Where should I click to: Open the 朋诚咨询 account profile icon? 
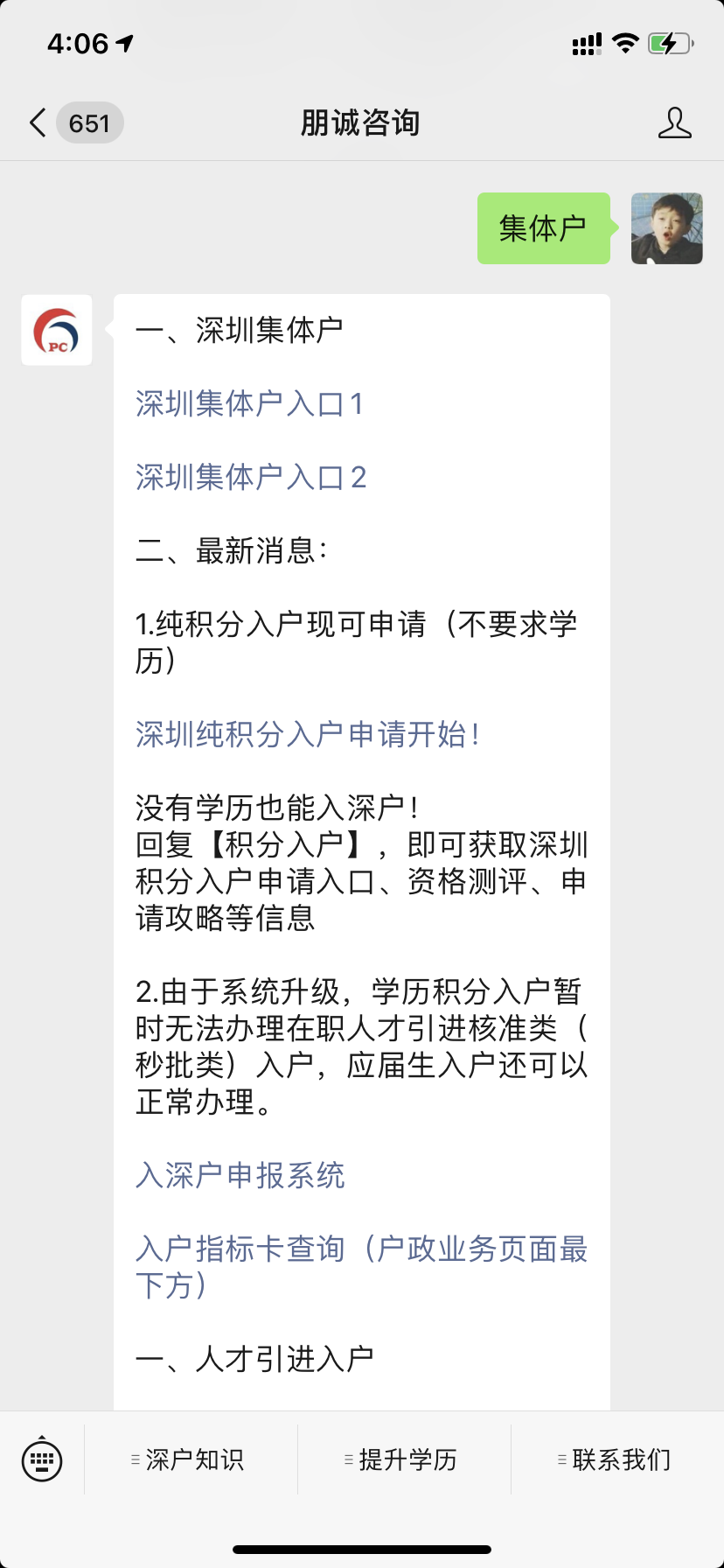[x=674, y=122]
